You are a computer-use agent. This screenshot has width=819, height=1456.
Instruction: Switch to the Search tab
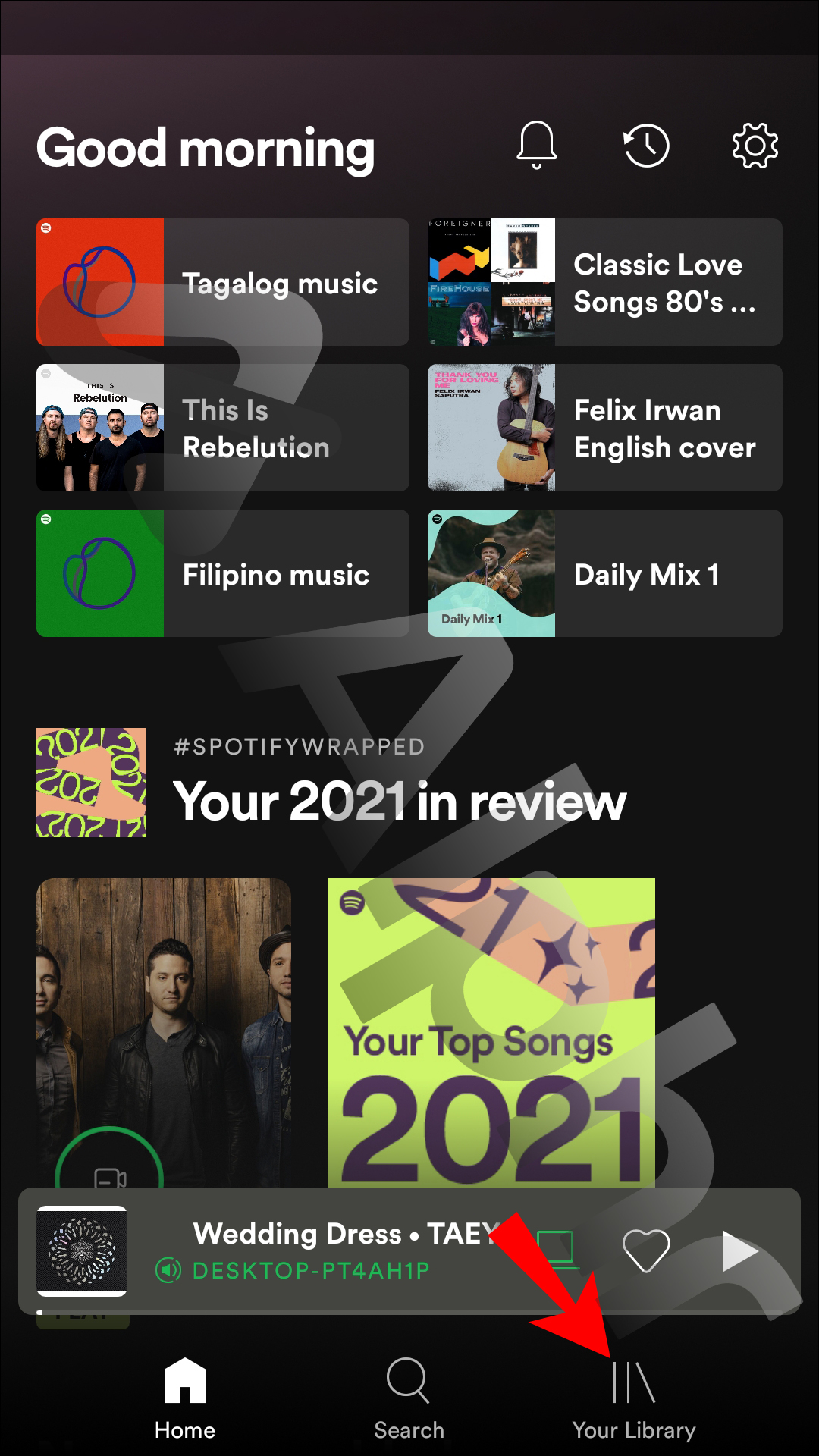409,1397
